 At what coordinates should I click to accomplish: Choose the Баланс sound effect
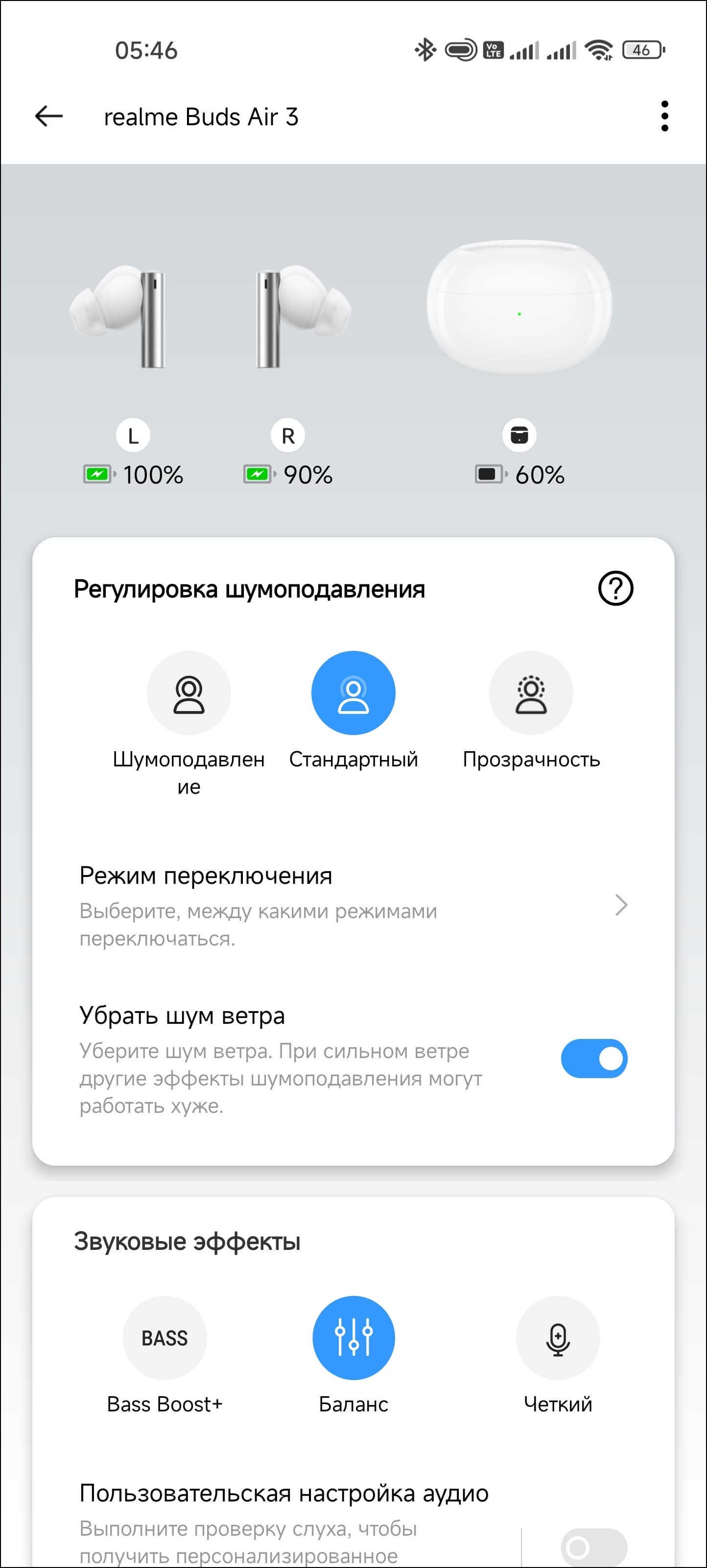[x=353, y=1338]
